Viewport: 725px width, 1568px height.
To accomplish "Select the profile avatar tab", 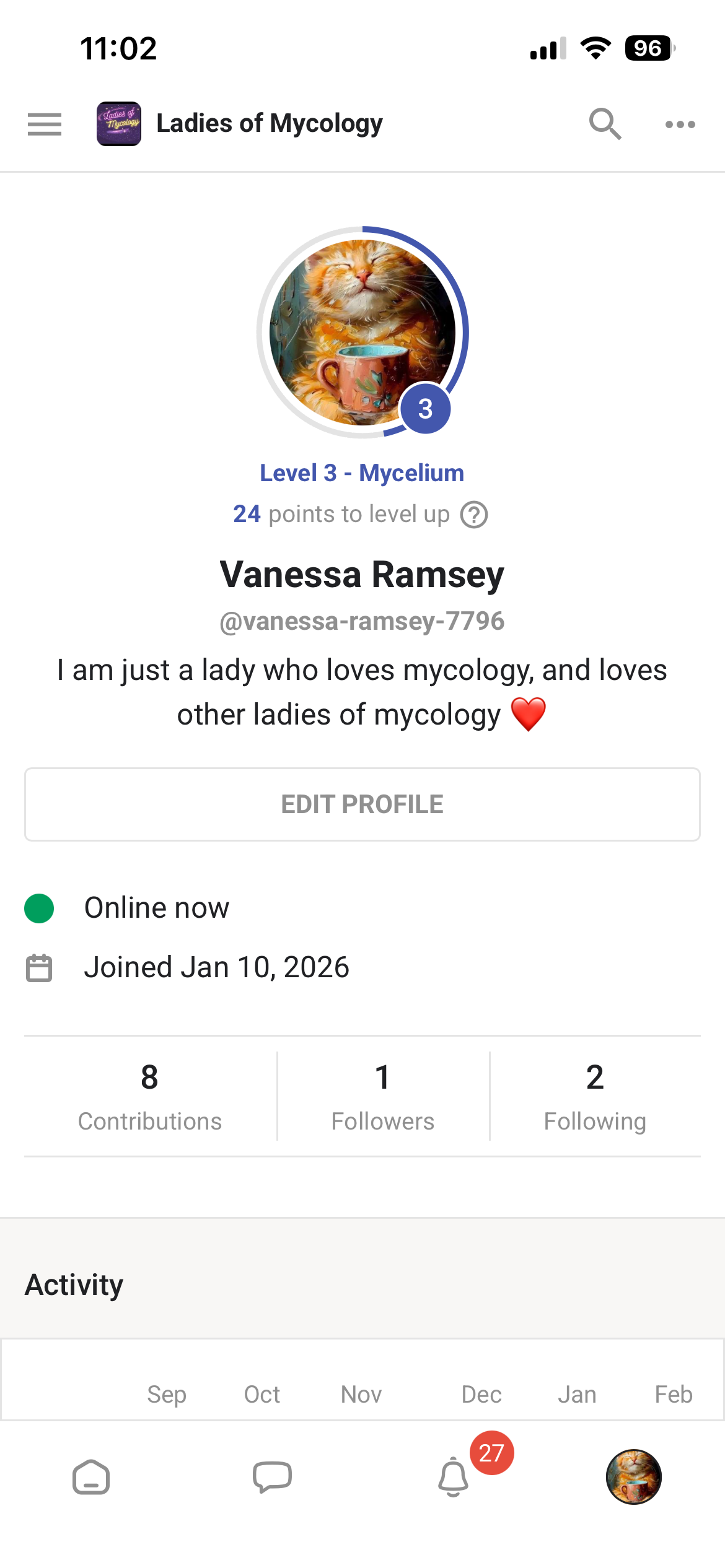I will pos(633,1477).
